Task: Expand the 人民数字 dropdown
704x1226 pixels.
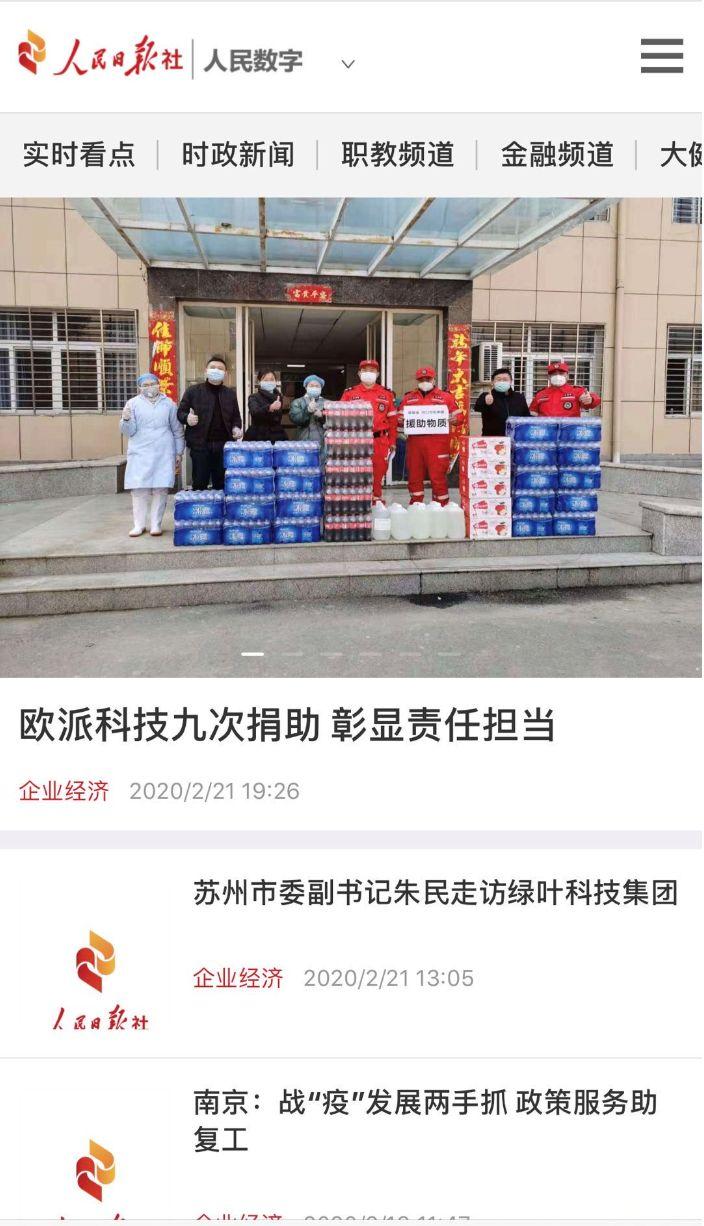Action: coord(347,63)
